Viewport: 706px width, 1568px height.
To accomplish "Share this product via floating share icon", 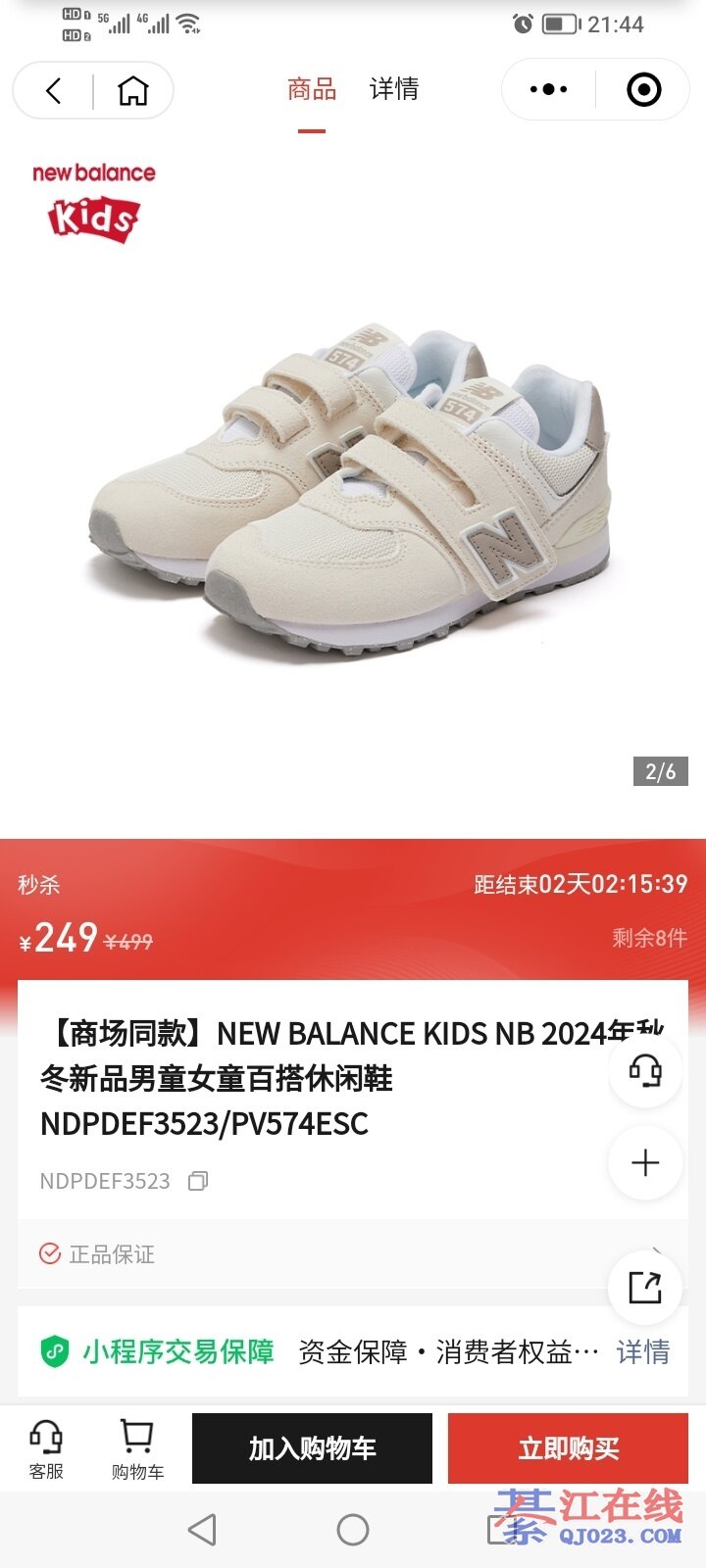I will point(645,1287).
